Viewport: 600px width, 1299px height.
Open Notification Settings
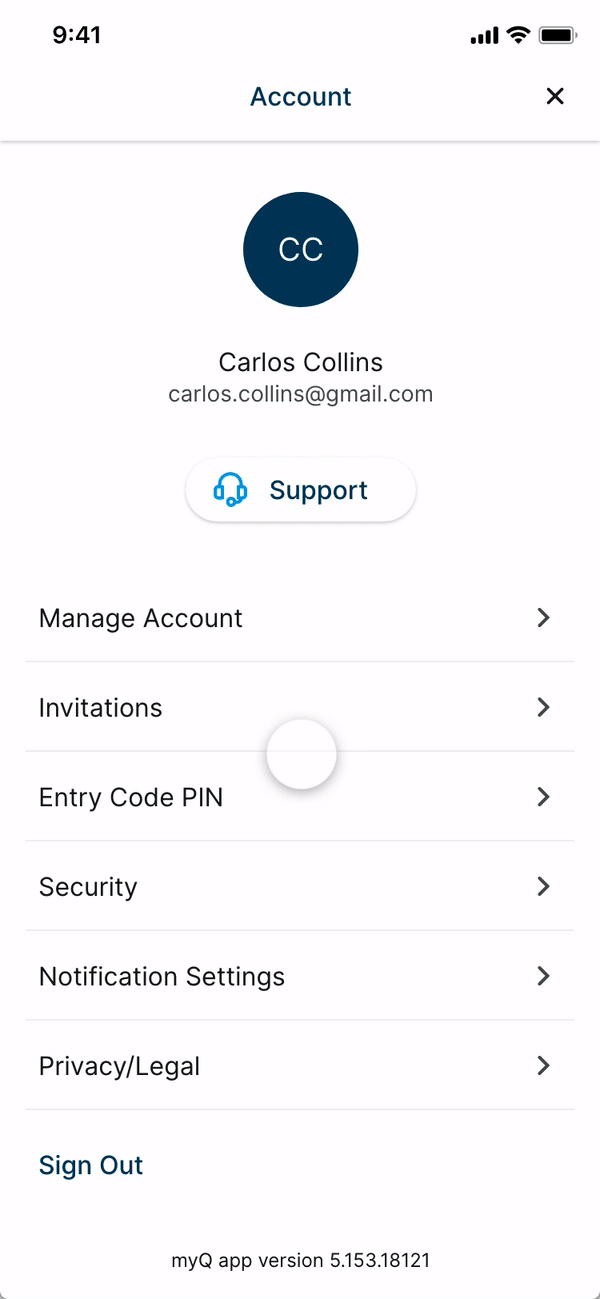point(300,976)
